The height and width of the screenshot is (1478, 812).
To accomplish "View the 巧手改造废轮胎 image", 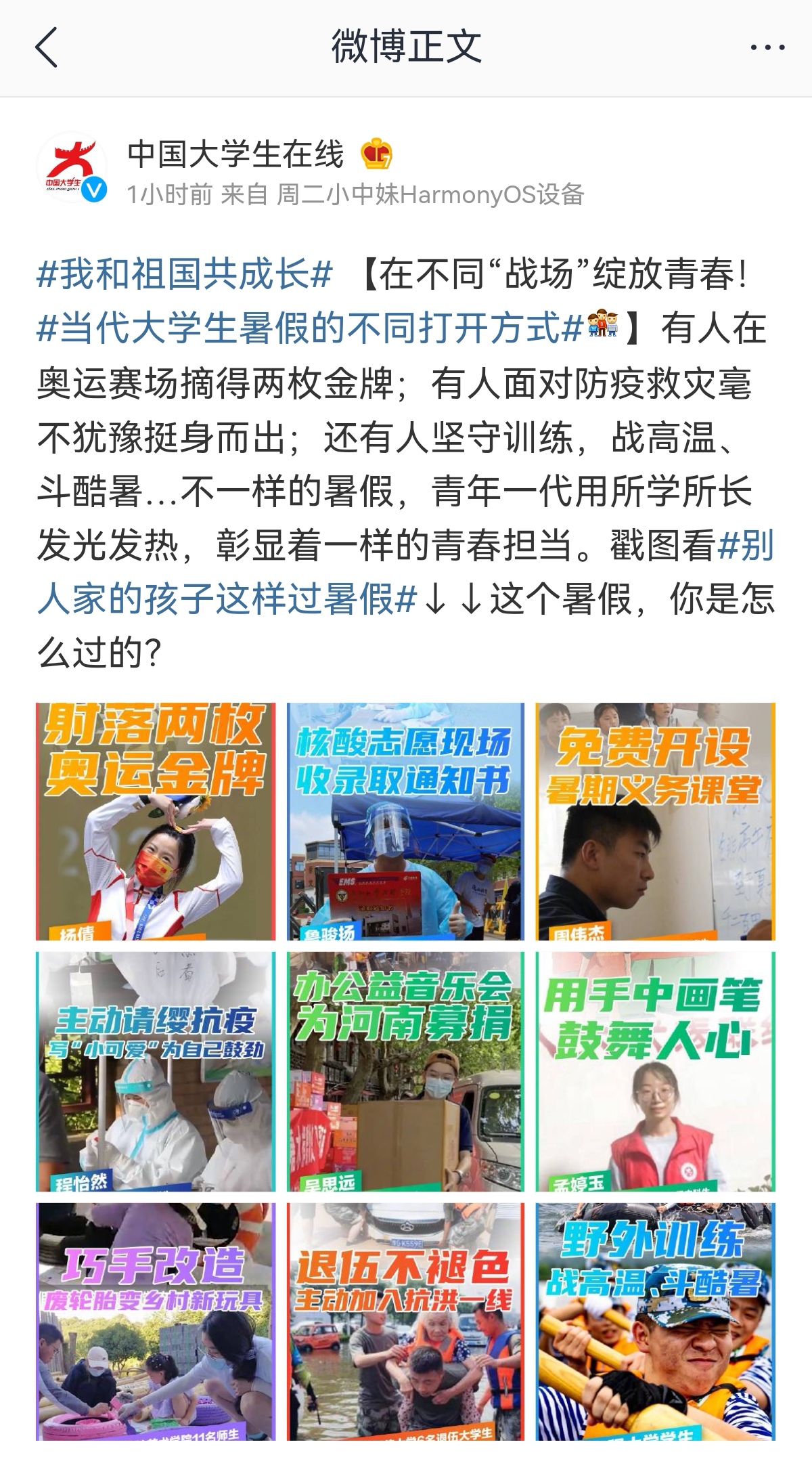I will coord(156,1321).
